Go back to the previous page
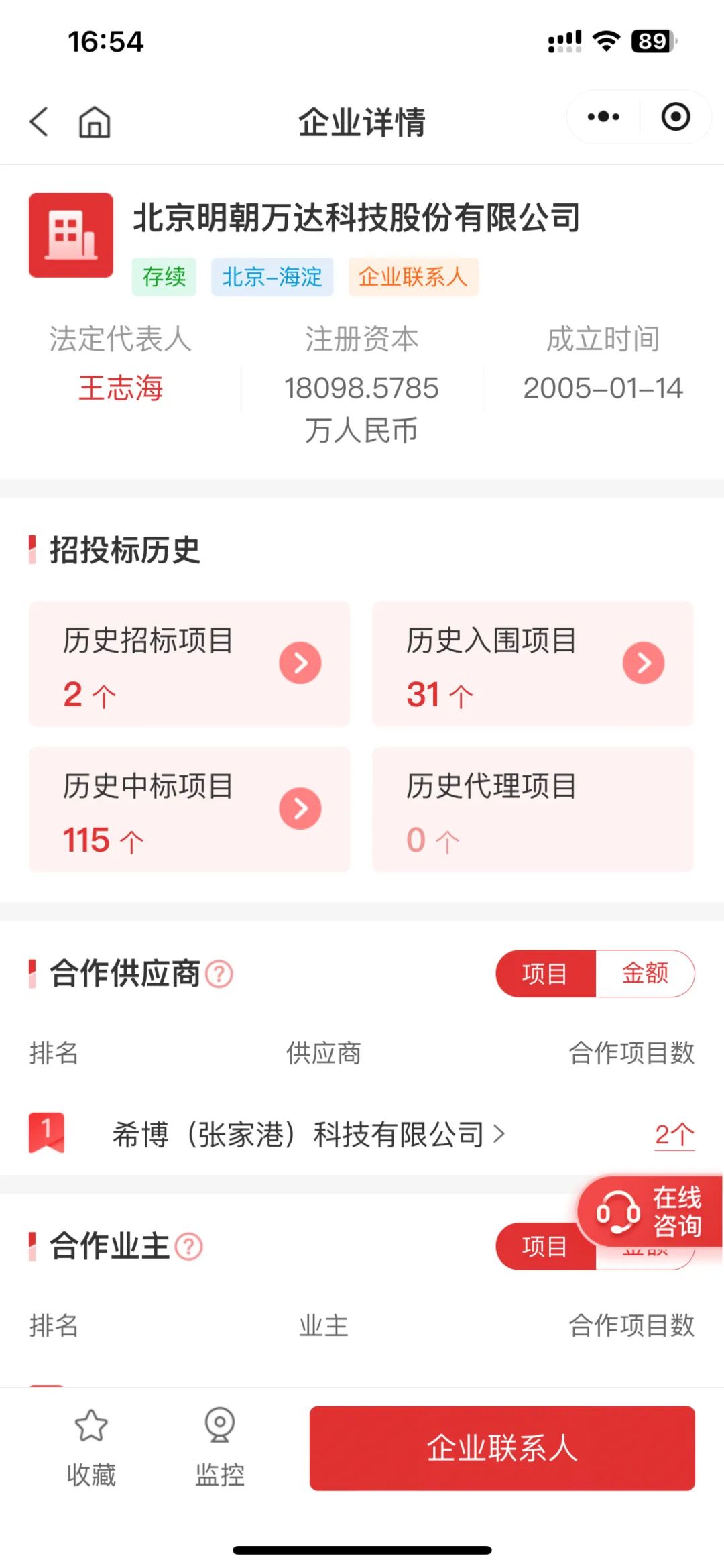The height and width of the screenshot is (1568, 724). 40,121
